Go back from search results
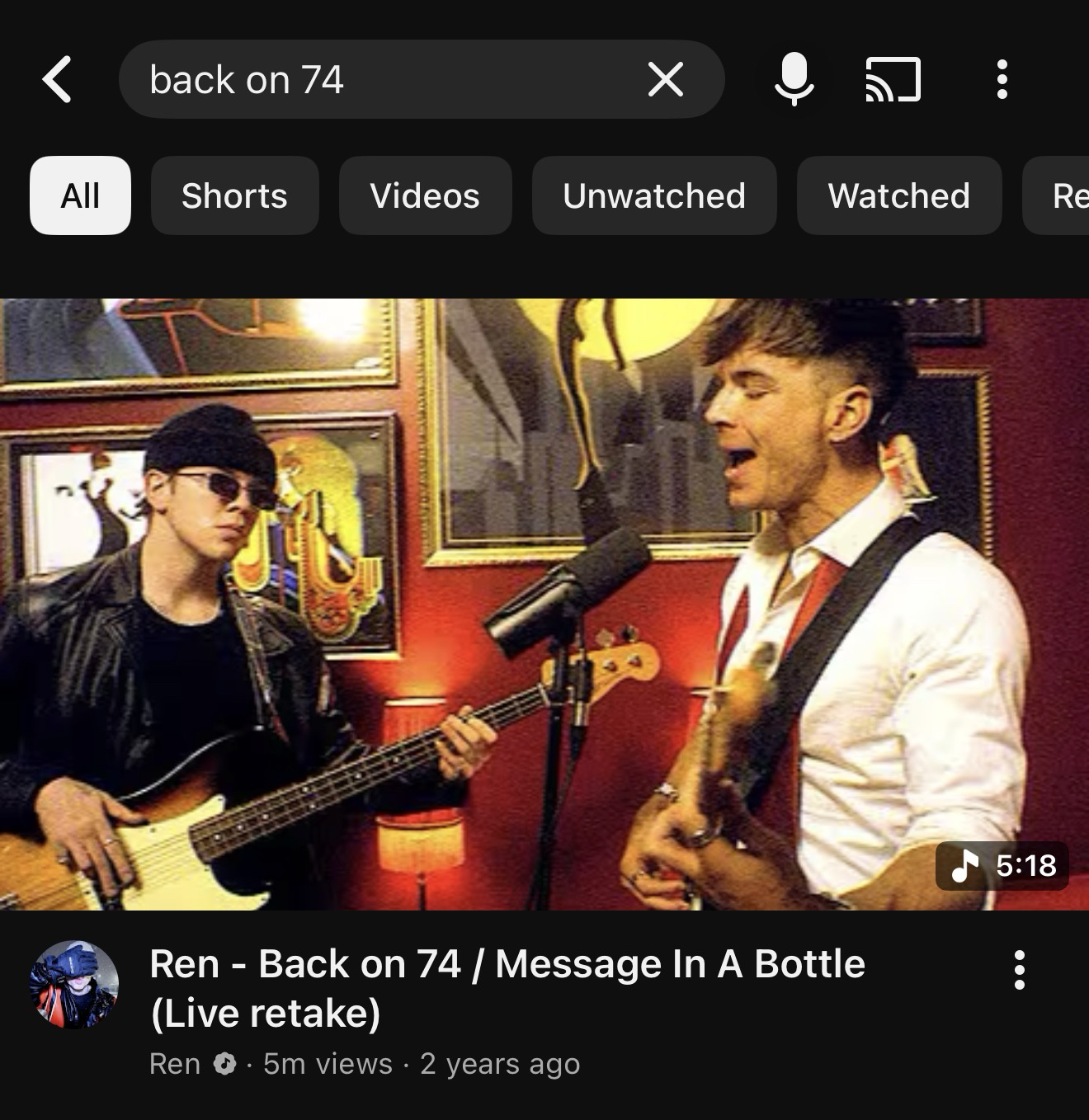The height and width of the screenshot is (1120, 1089). [57, 79]
